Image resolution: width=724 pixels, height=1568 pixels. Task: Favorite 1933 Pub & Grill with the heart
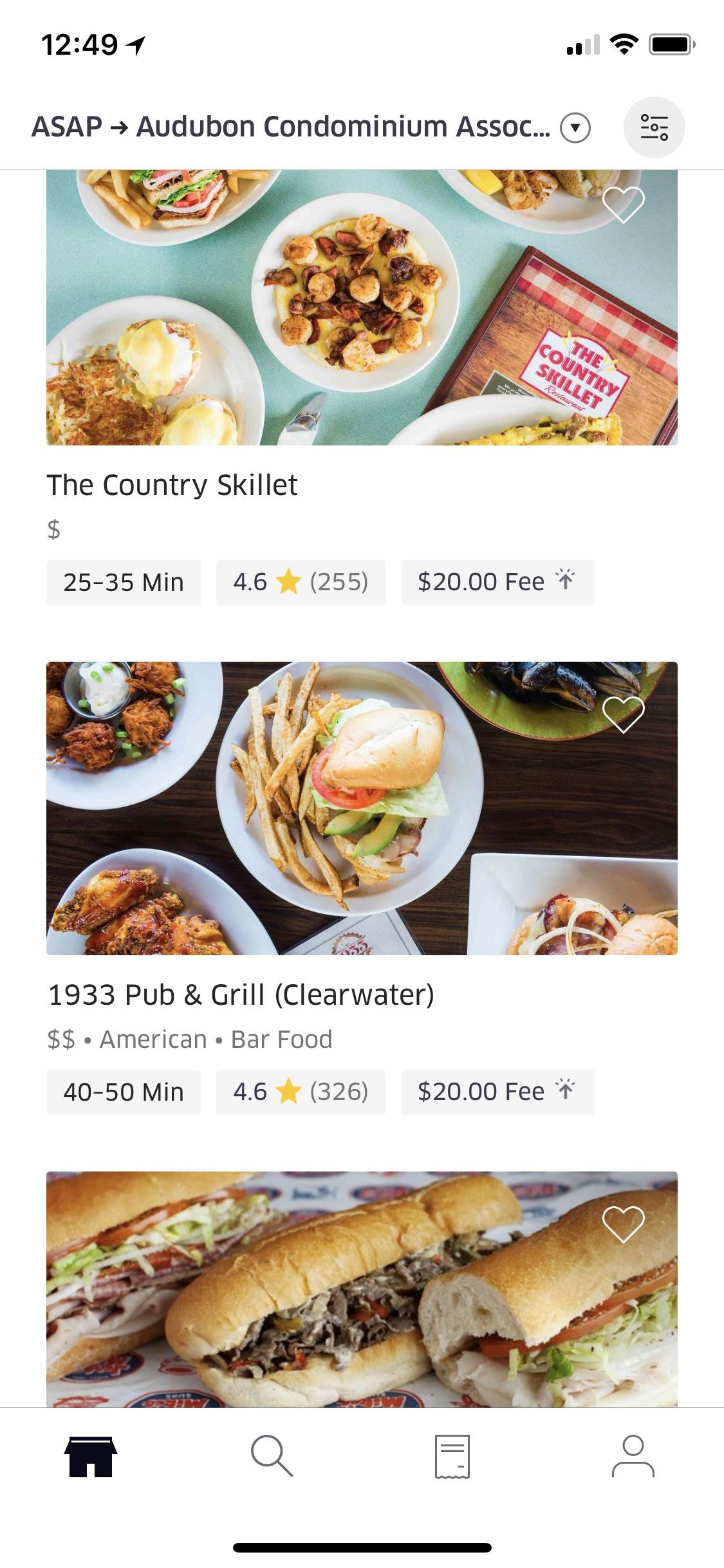623,714
